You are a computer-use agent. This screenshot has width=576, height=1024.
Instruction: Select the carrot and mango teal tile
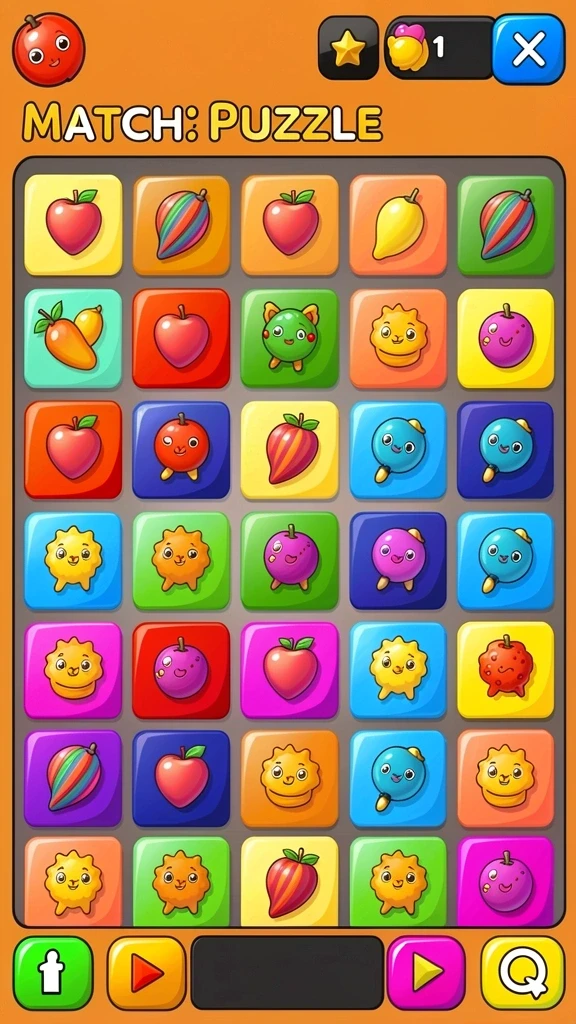(x=72, y=338)
